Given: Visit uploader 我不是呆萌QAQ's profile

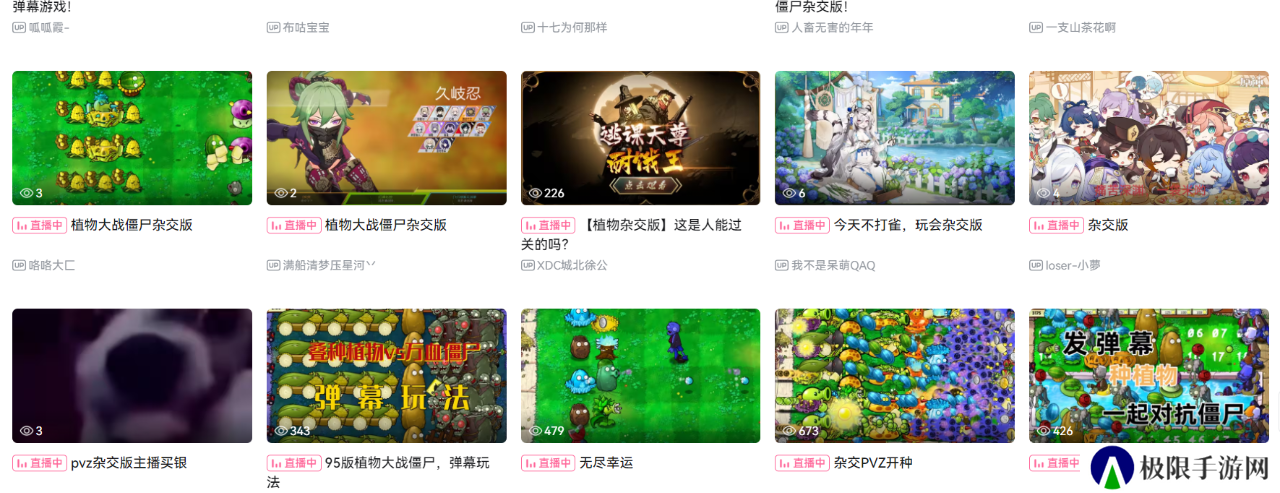Looking at the screenshot, I should click(x=833, y=265).
